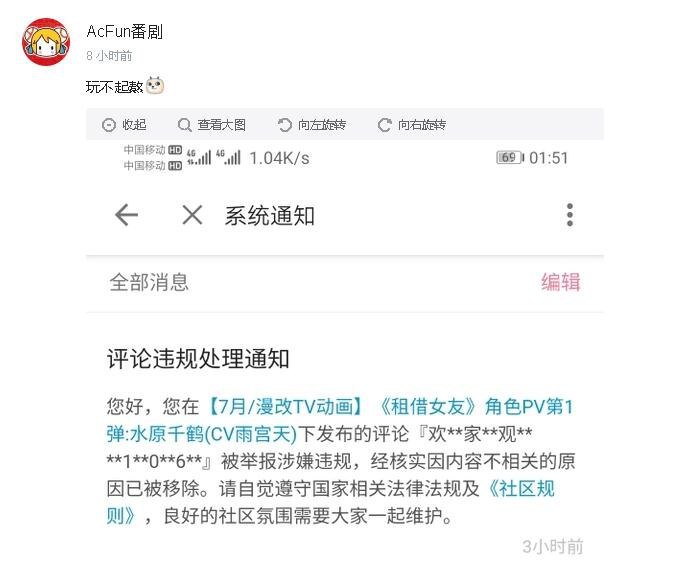This screenshot has width=696, height=577.
Task: Open the post's 8小时前 timestamp link
Action: pos(109,56)
